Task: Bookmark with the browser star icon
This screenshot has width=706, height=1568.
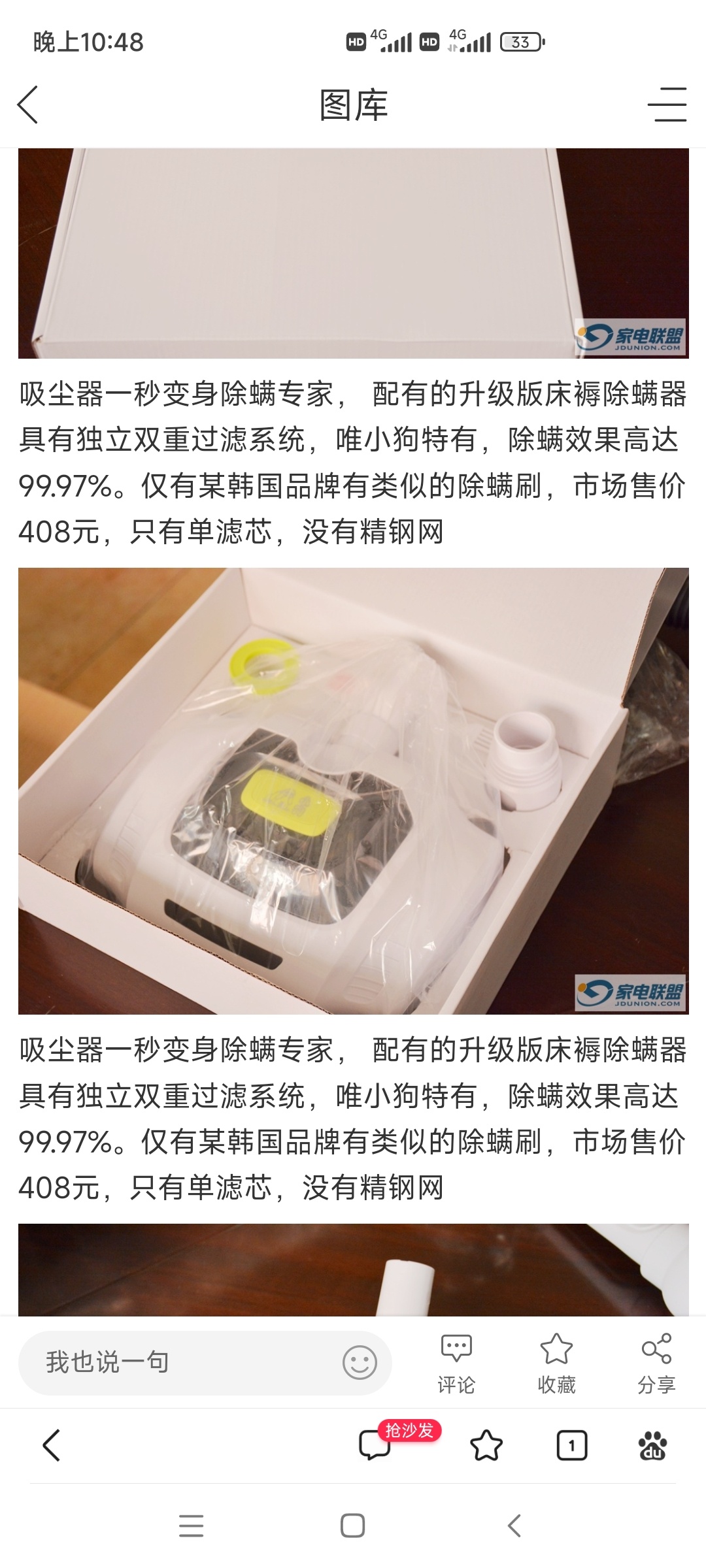Action: pos(486,1445)
